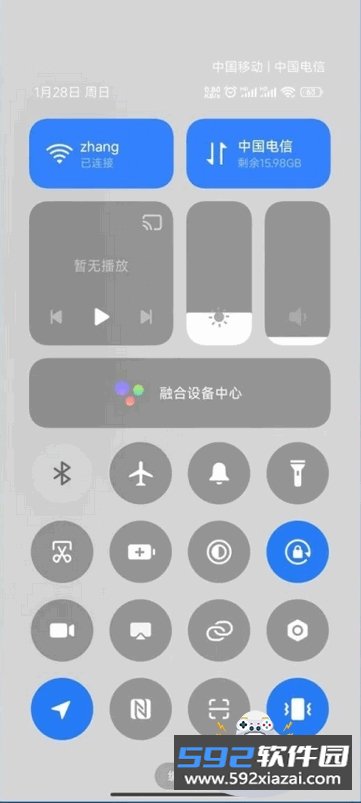Play media in the 暂无播放 card
The image size is (361, 803).
pos(101,317)
